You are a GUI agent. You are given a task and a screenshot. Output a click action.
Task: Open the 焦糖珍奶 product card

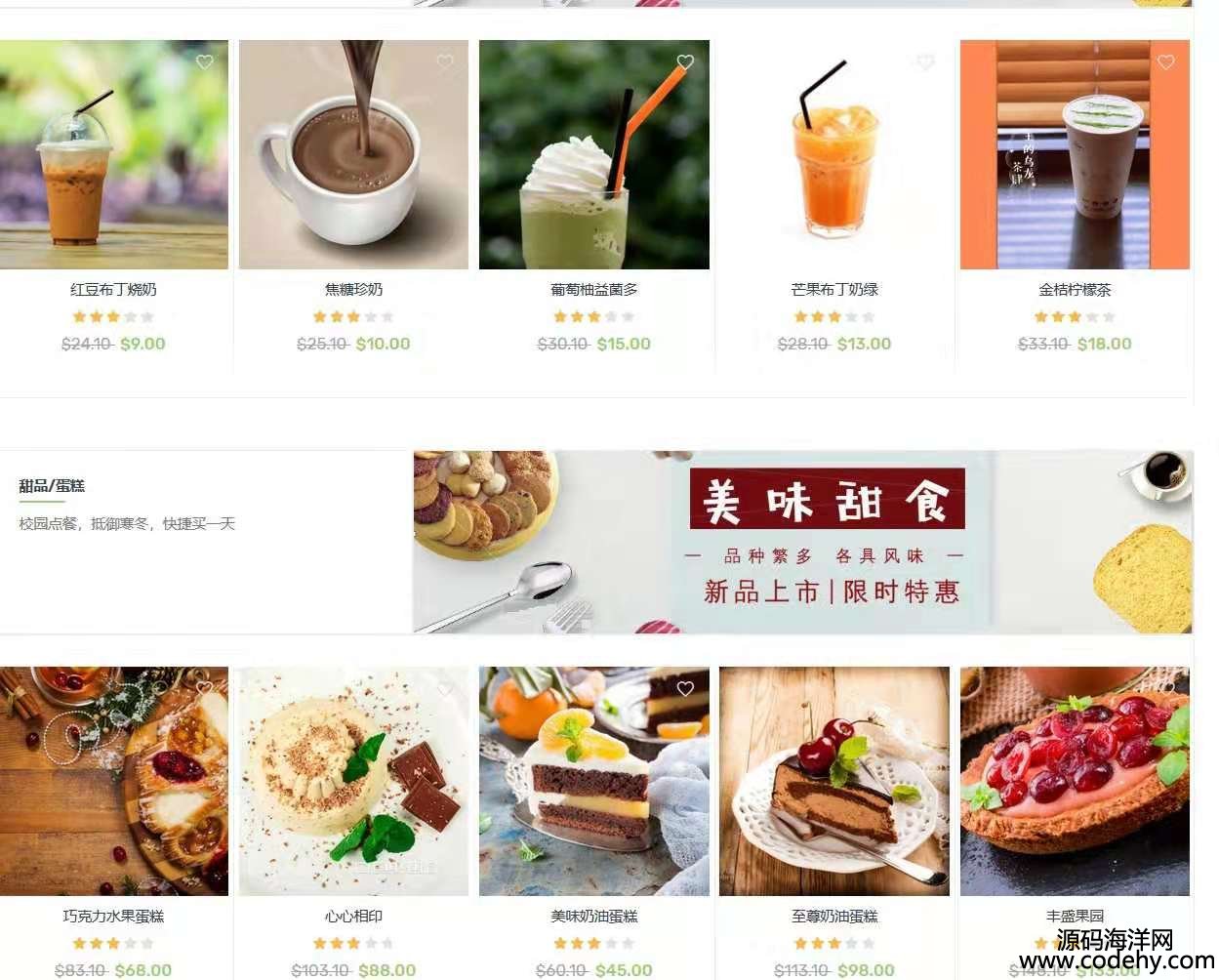[x=353, y=155]
